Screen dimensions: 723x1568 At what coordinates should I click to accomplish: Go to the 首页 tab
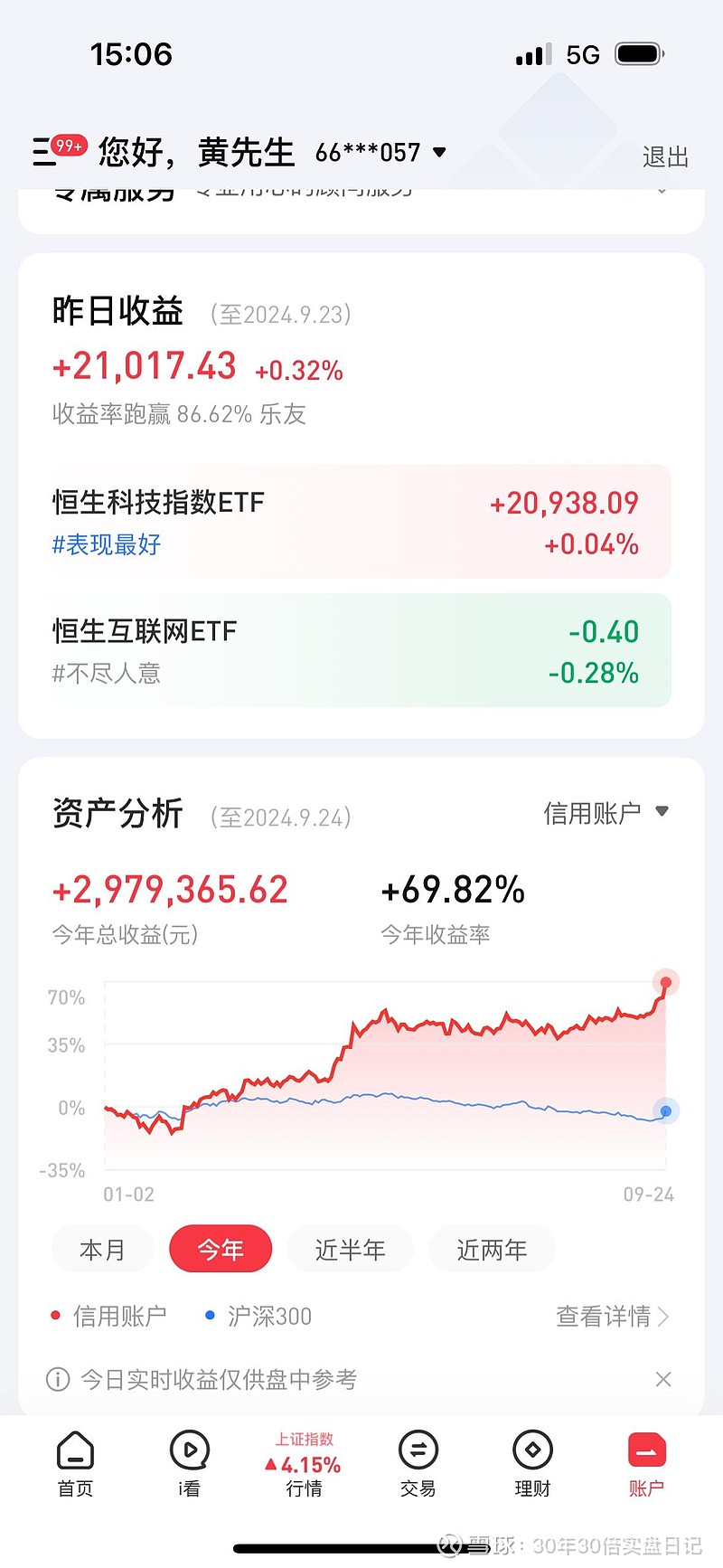[75, 1464]
